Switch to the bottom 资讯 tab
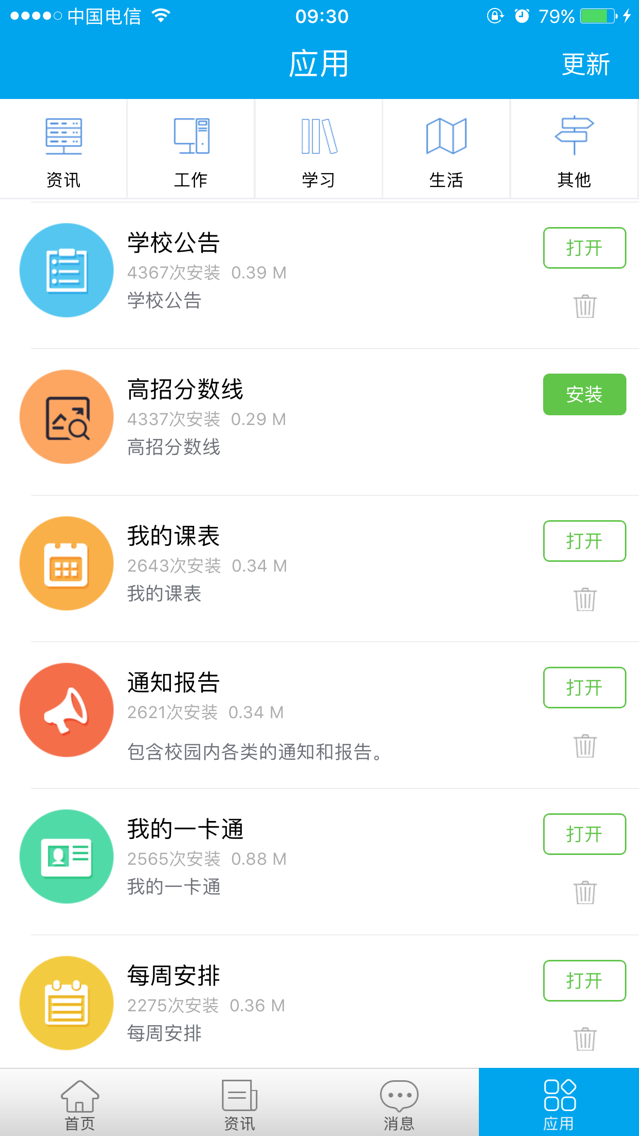 239,1103
